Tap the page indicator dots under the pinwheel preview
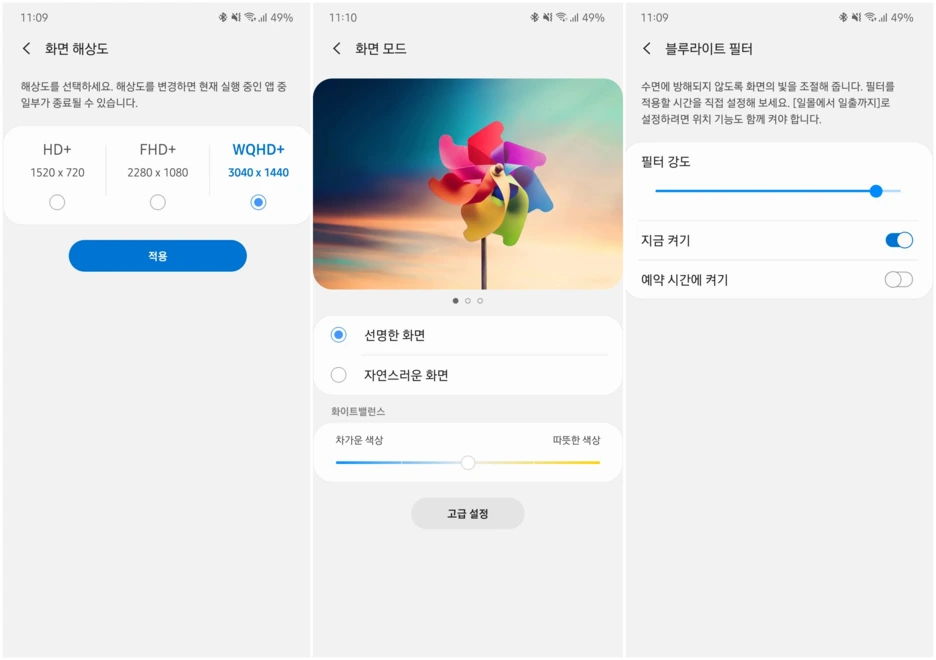 467,301
